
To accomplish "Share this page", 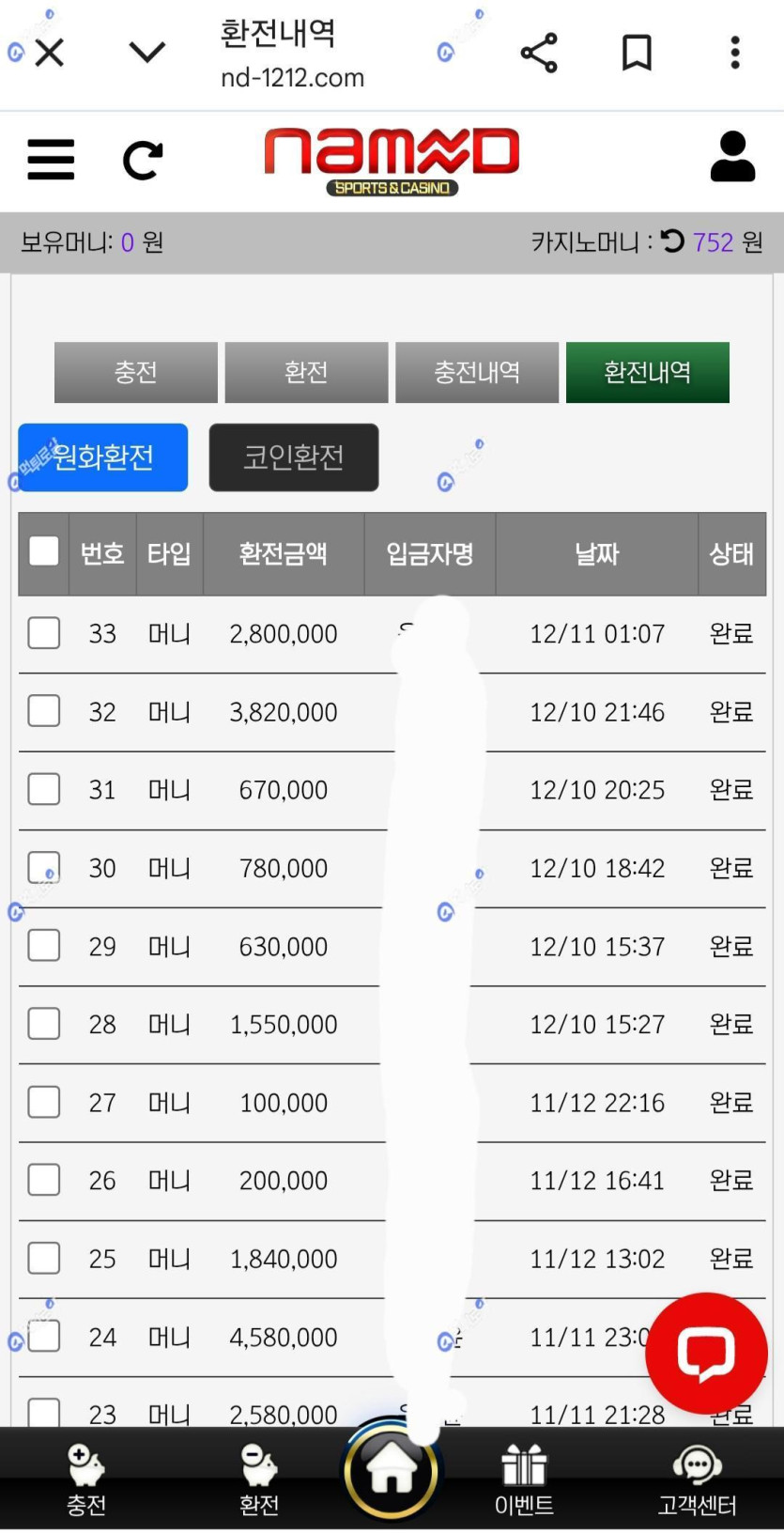I will [x=539, y=53].
